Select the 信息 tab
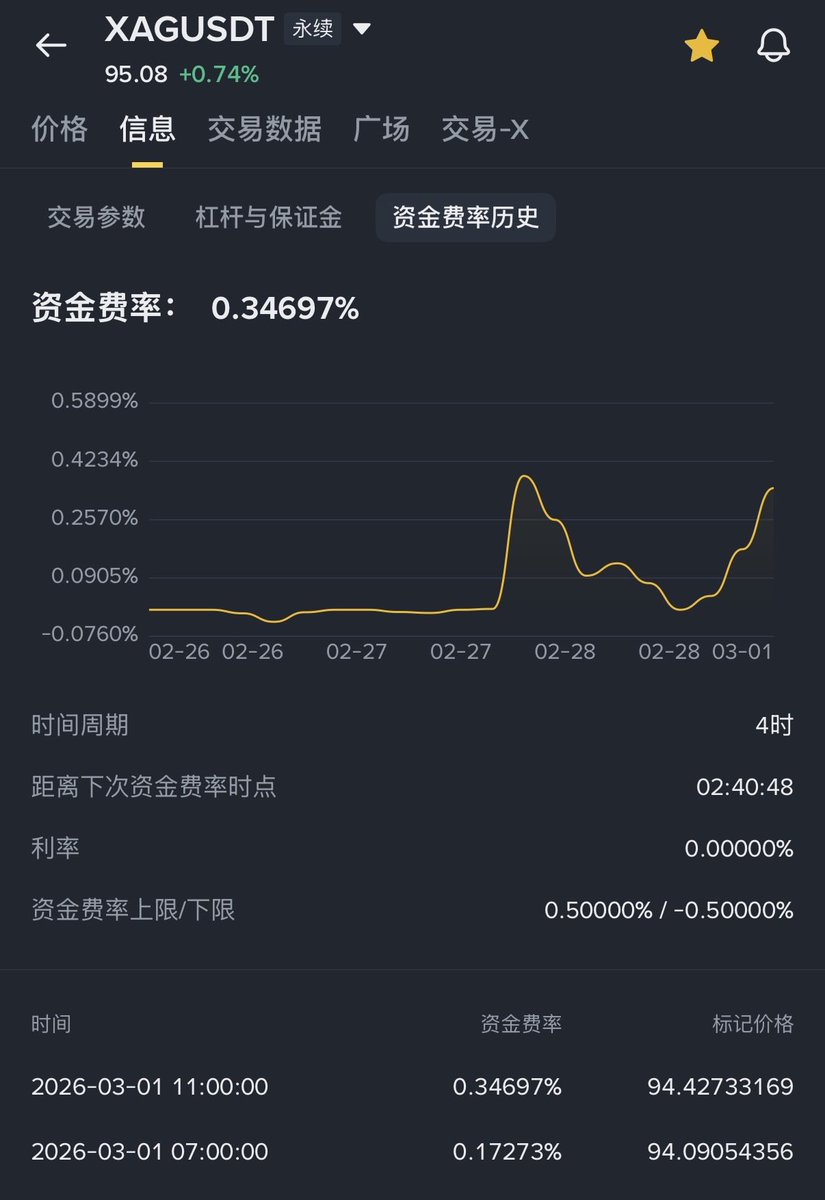Viewport: 825px width, 1200px height. (x=147, y=129)
